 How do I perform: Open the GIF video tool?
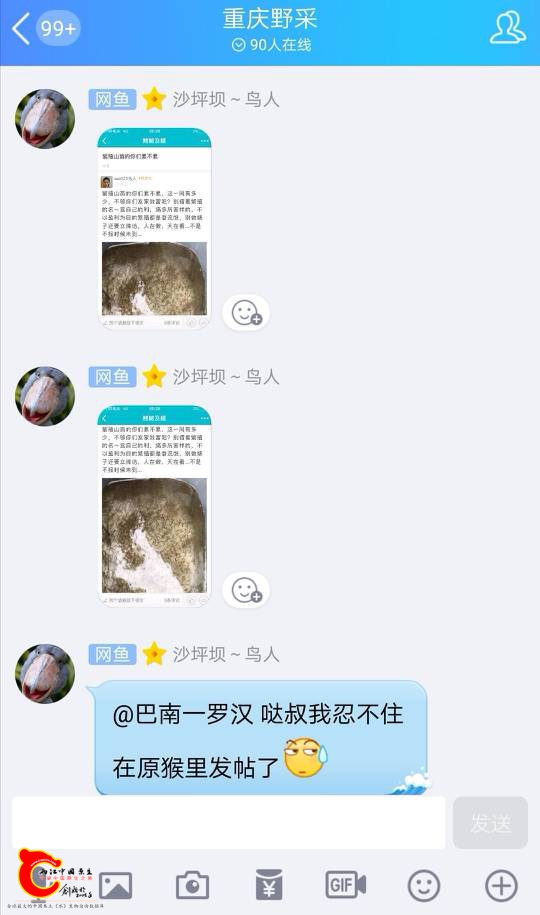click(x=346, y=885)
